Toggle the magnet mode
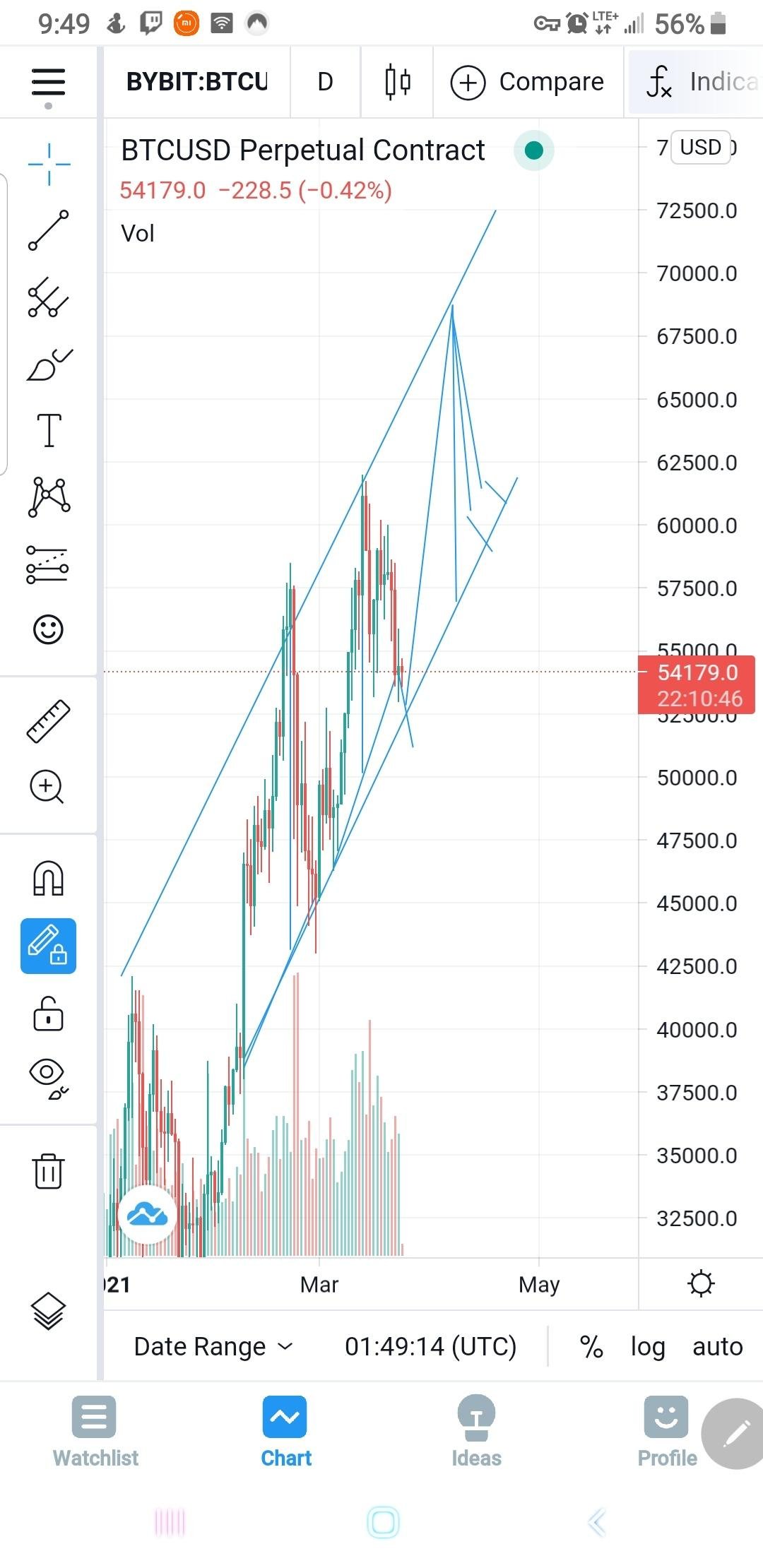The width and height of the screenshot is (763, 1568). tap(49, 879)
